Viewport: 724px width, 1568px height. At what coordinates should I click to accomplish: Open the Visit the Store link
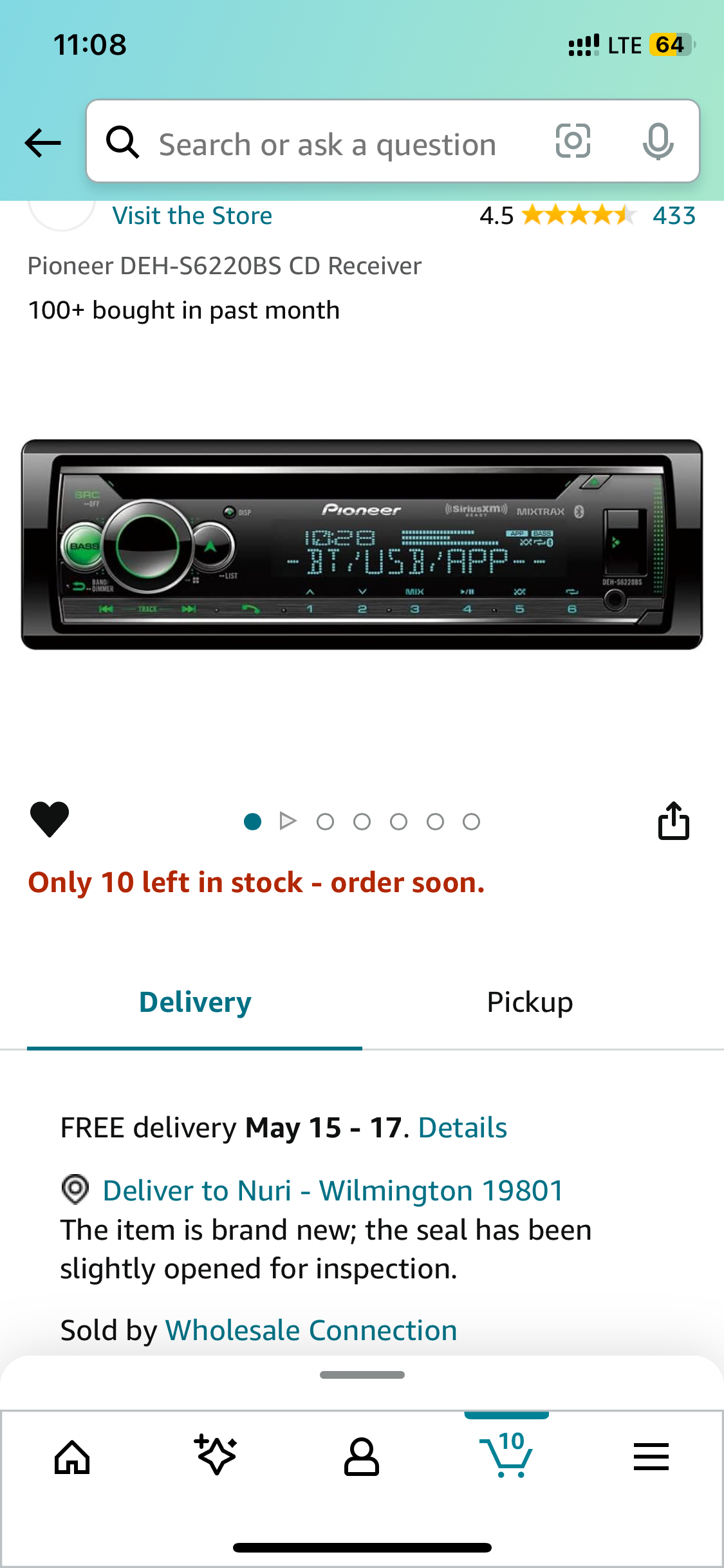pos(192,216)
